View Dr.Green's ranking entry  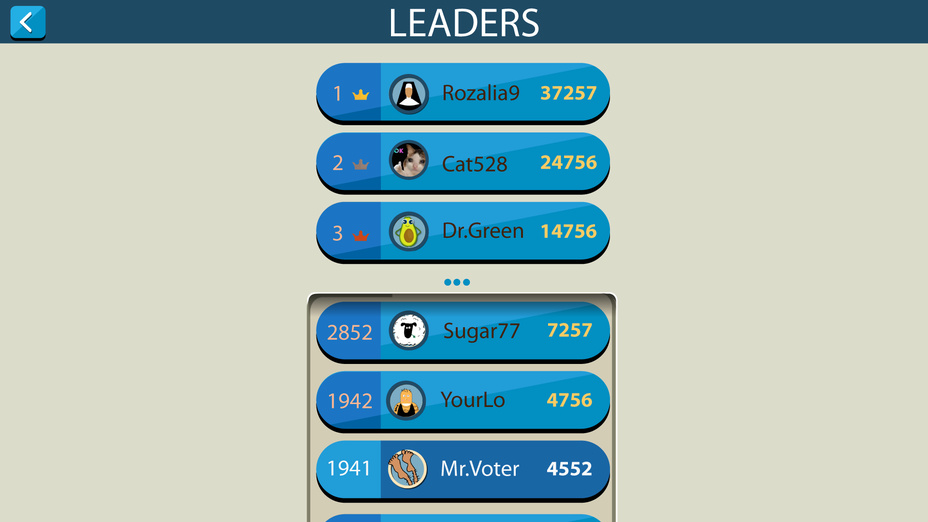point(463,232)
